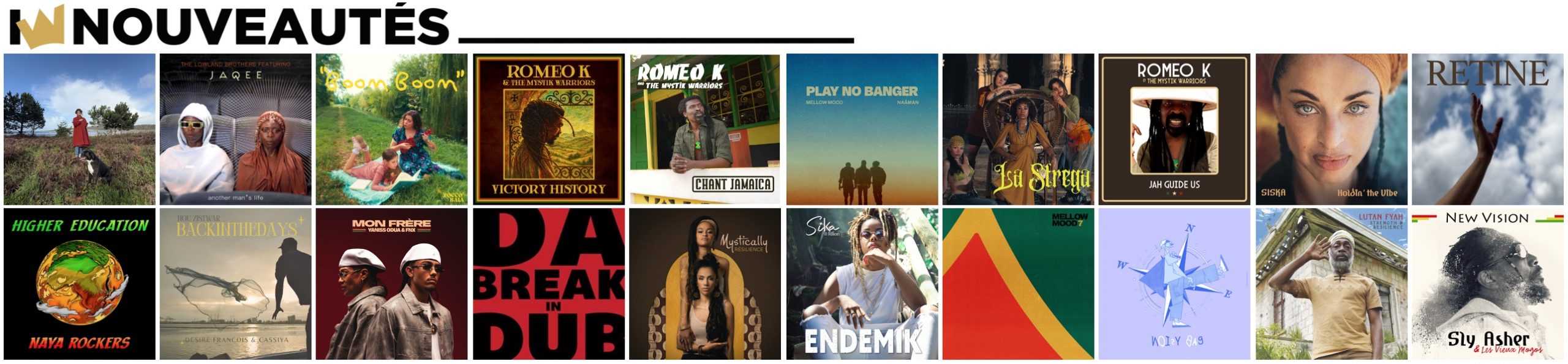View the Da Break in Dub cover
1568x364 pixels.
(548, 284)
